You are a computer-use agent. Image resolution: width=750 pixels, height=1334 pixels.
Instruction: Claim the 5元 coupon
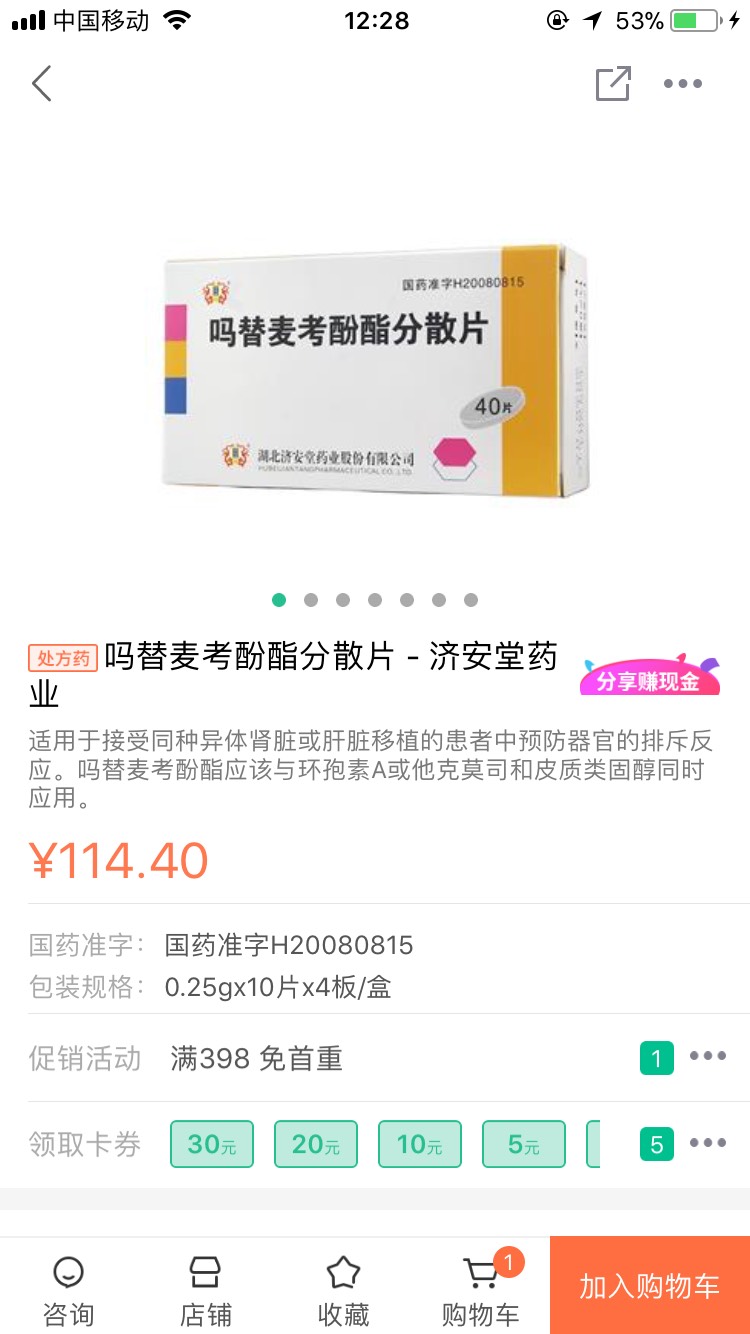(x=524, y=1144)
